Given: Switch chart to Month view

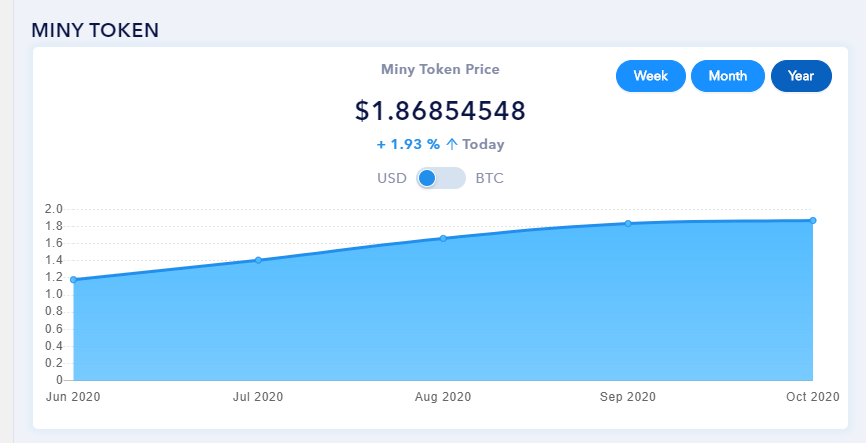Looking at the screenshot, I should (x=727, y=76).
